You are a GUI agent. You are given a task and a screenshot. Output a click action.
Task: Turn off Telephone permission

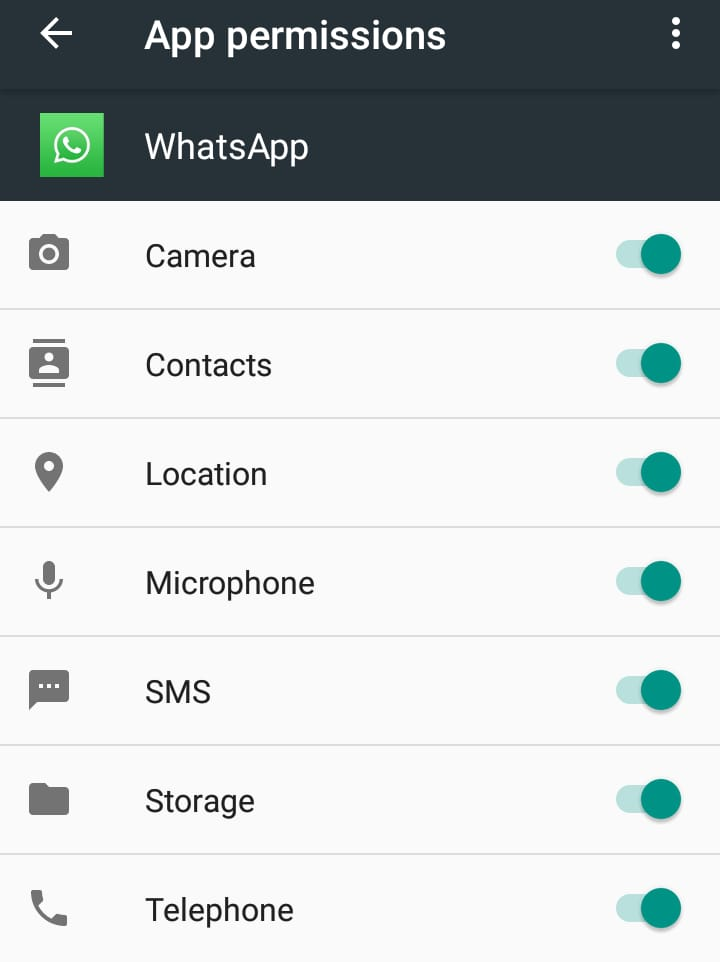point(649,908)
